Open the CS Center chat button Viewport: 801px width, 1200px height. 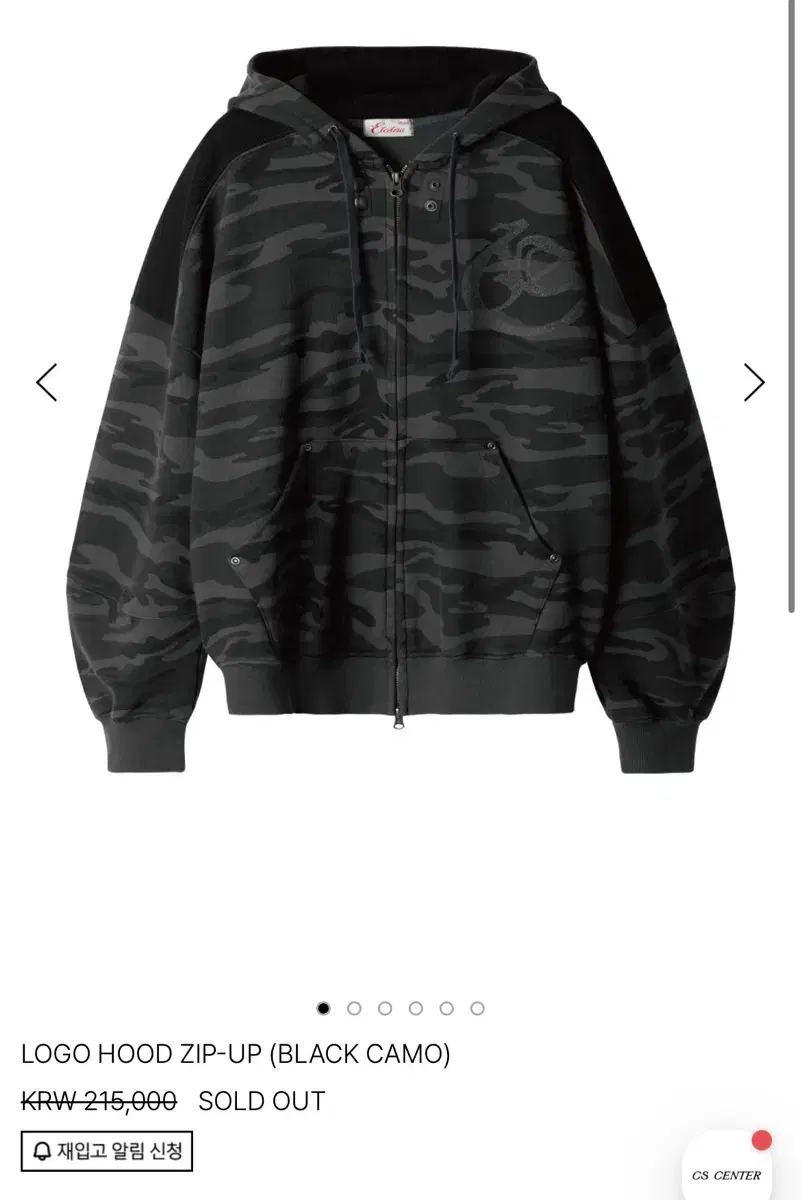pos(727,1167)
